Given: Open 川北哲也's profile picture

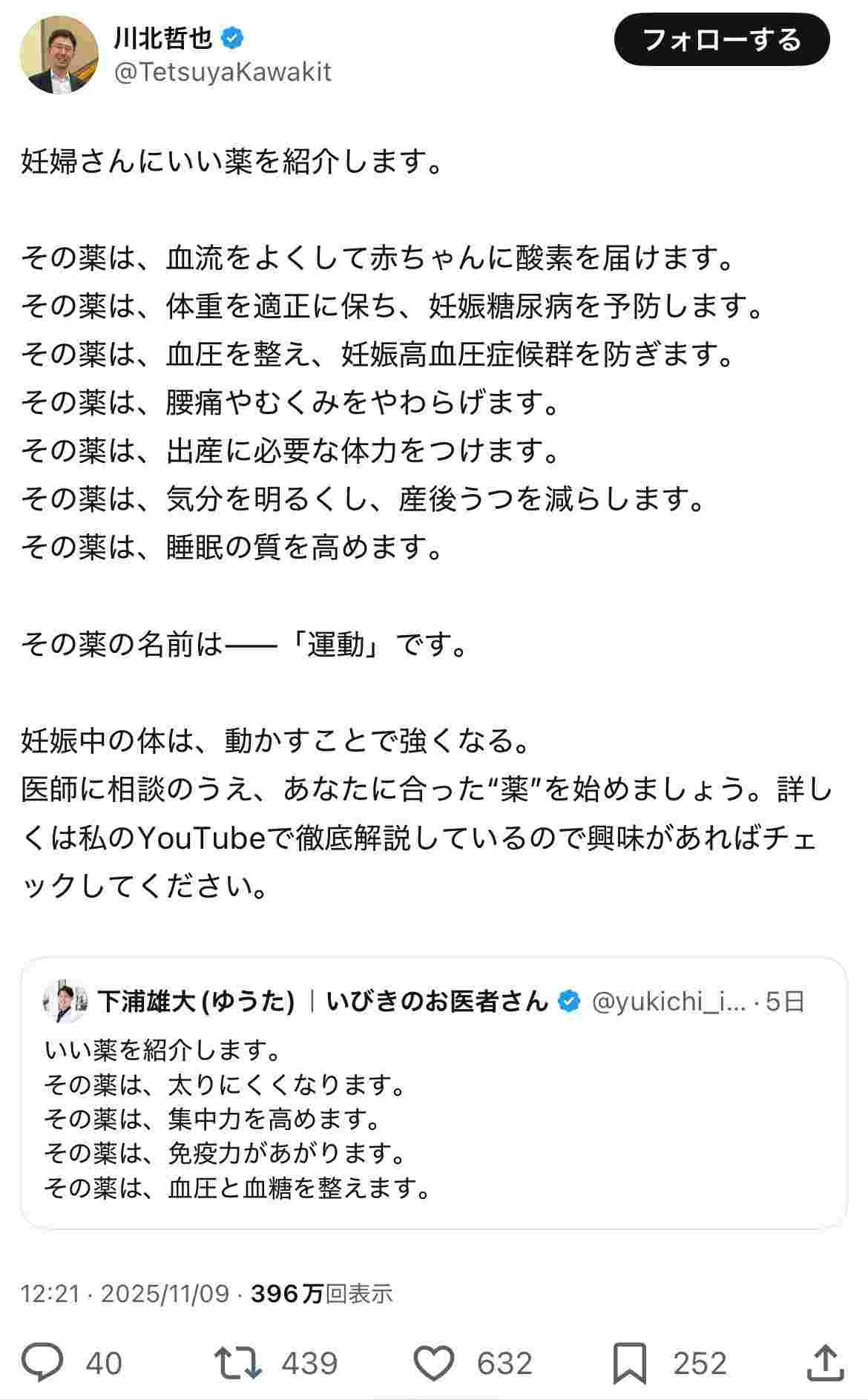Looking at the screenshot, I should pyautogui.click(x=59, y=55).
